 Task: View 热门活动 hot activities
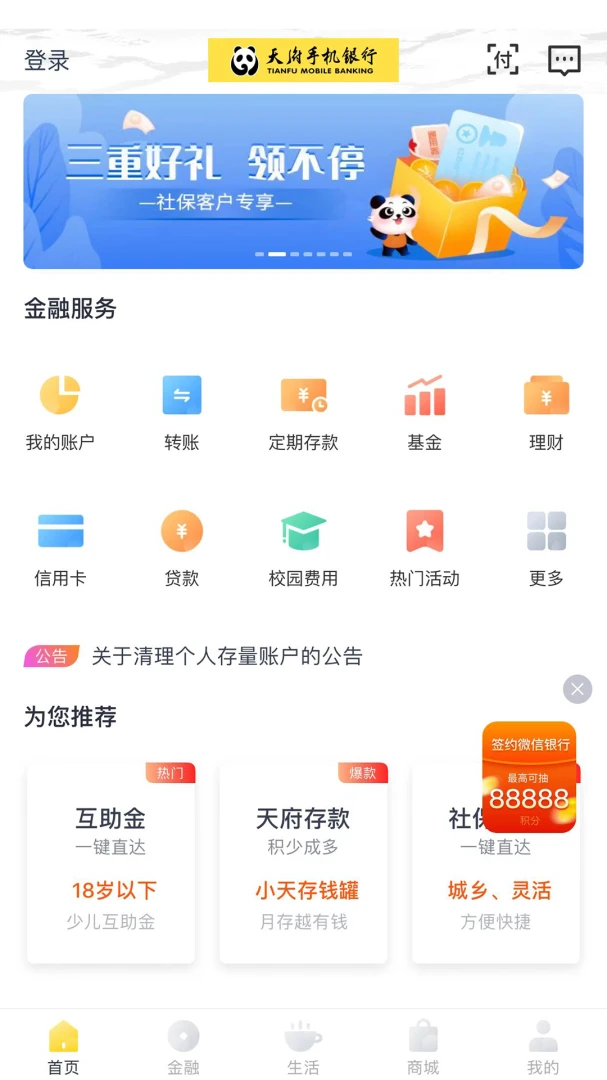424,547
